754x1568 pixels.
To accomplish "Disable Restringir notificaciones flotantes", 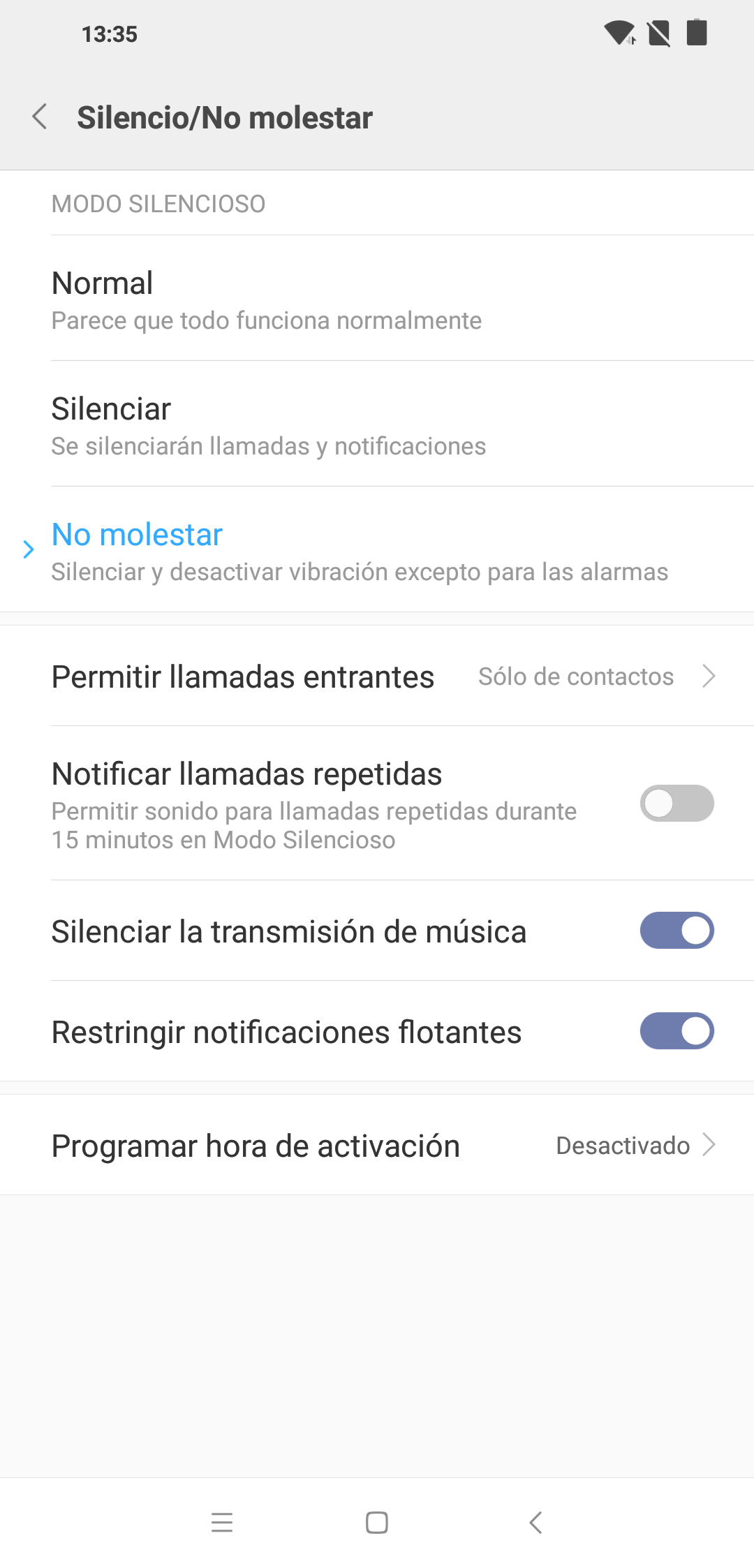I will 677,1031.
